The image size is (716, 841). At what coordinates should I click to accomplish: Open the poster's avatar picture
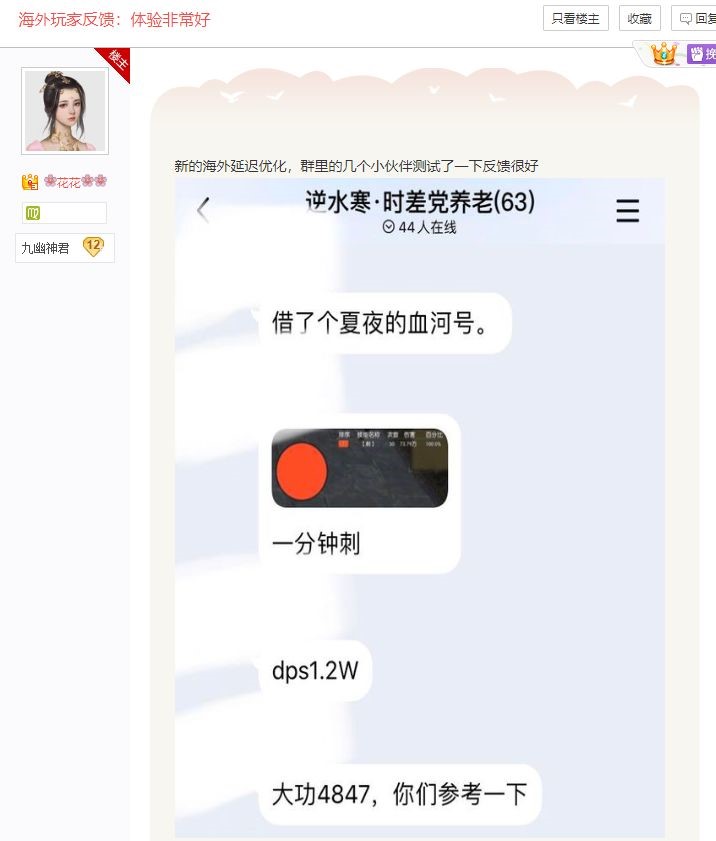(65, 111)
